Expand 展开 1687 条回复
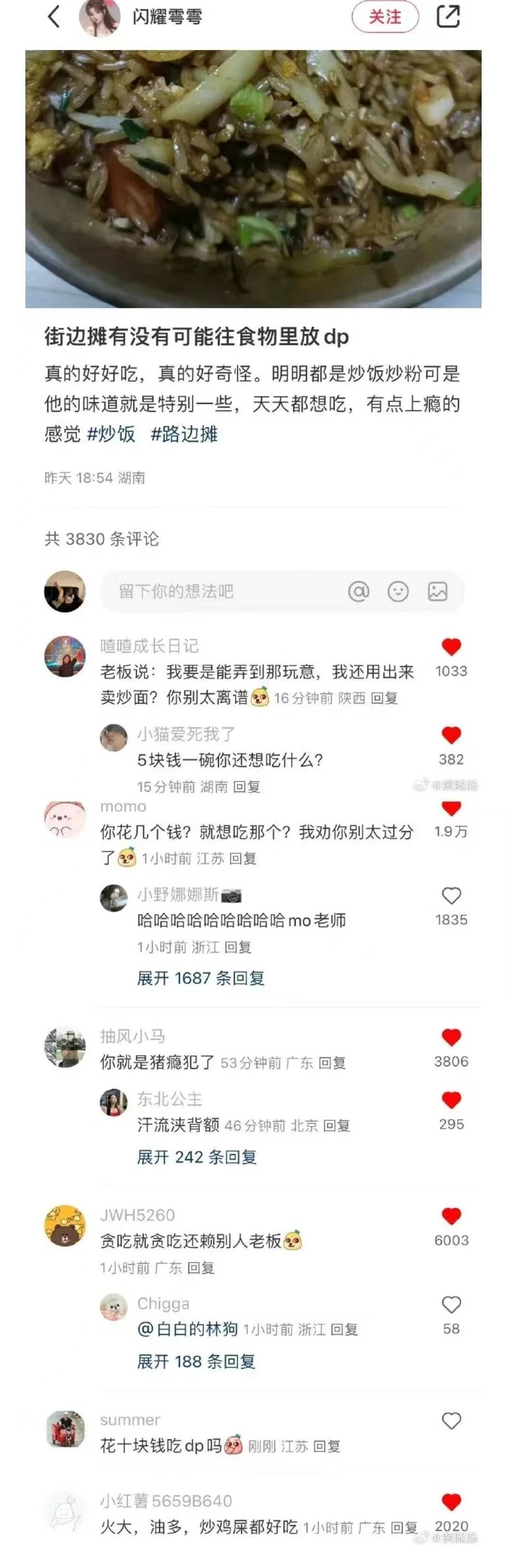The width and height of the screenshot is (507, 1568). tap(200, 978)
